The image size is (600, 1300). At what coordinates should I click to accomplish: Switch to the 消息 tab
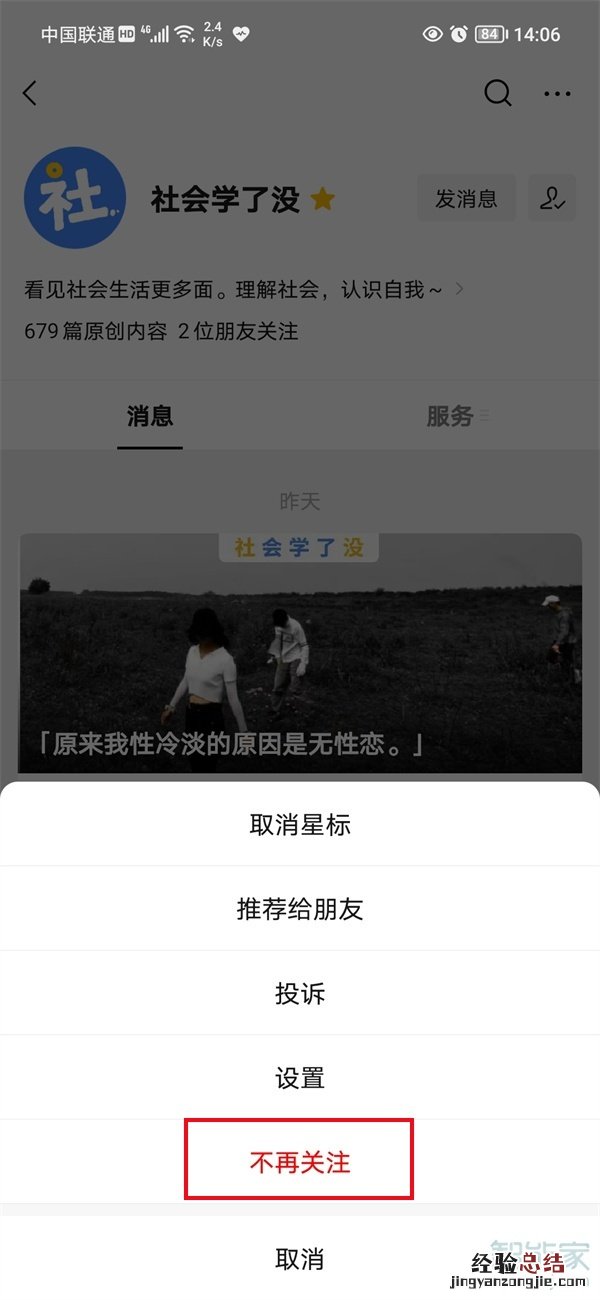[150, 416]
